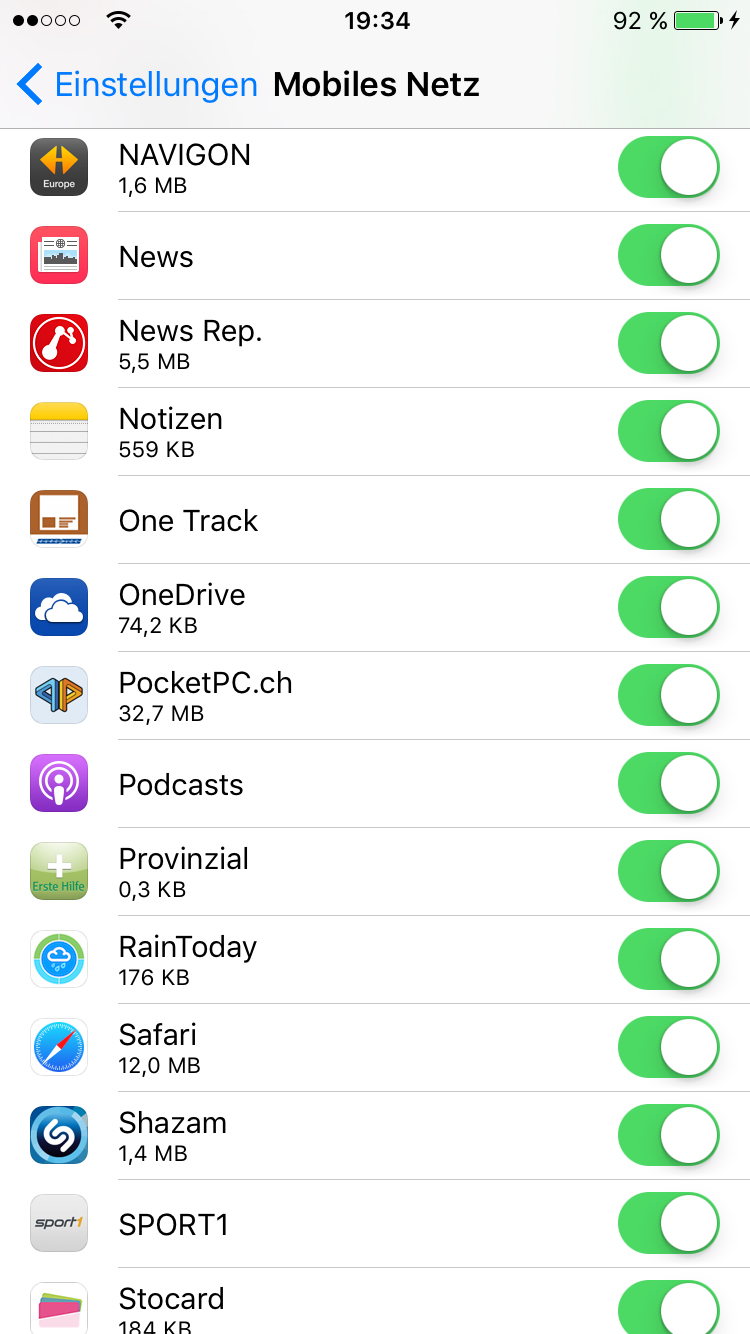Switch off Safari mobile data
The width and height of the screenshot is (750, 1334).
pos(669,1047)
